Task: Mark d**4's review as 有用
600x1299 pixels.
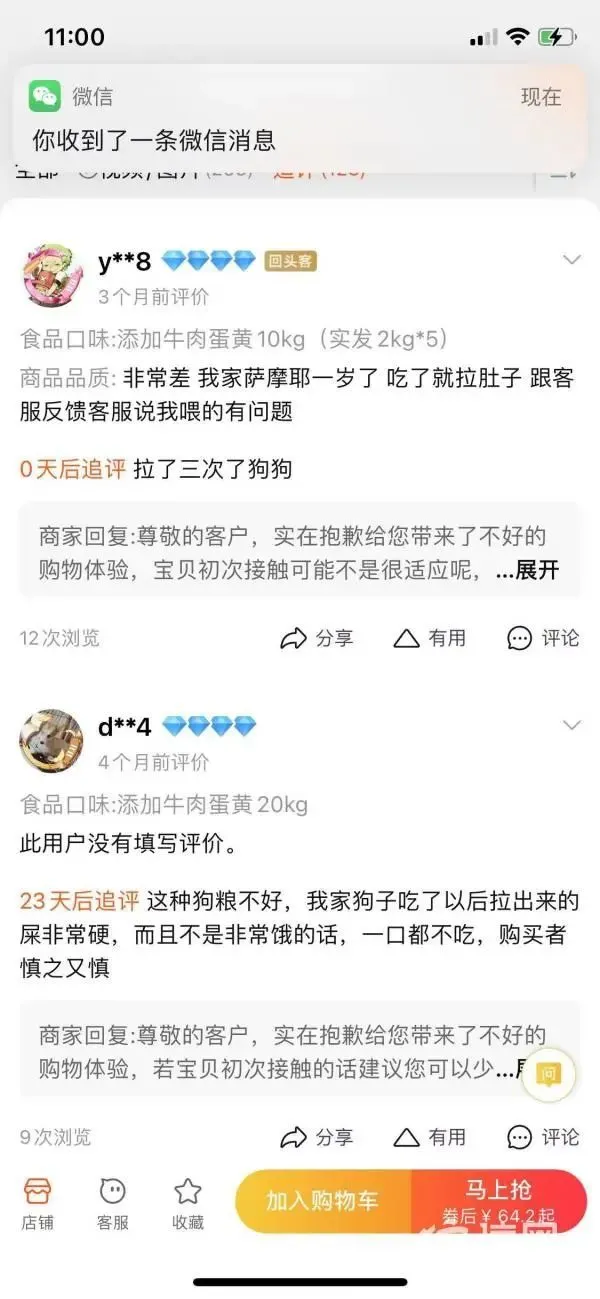Action: pos(430,1137)
